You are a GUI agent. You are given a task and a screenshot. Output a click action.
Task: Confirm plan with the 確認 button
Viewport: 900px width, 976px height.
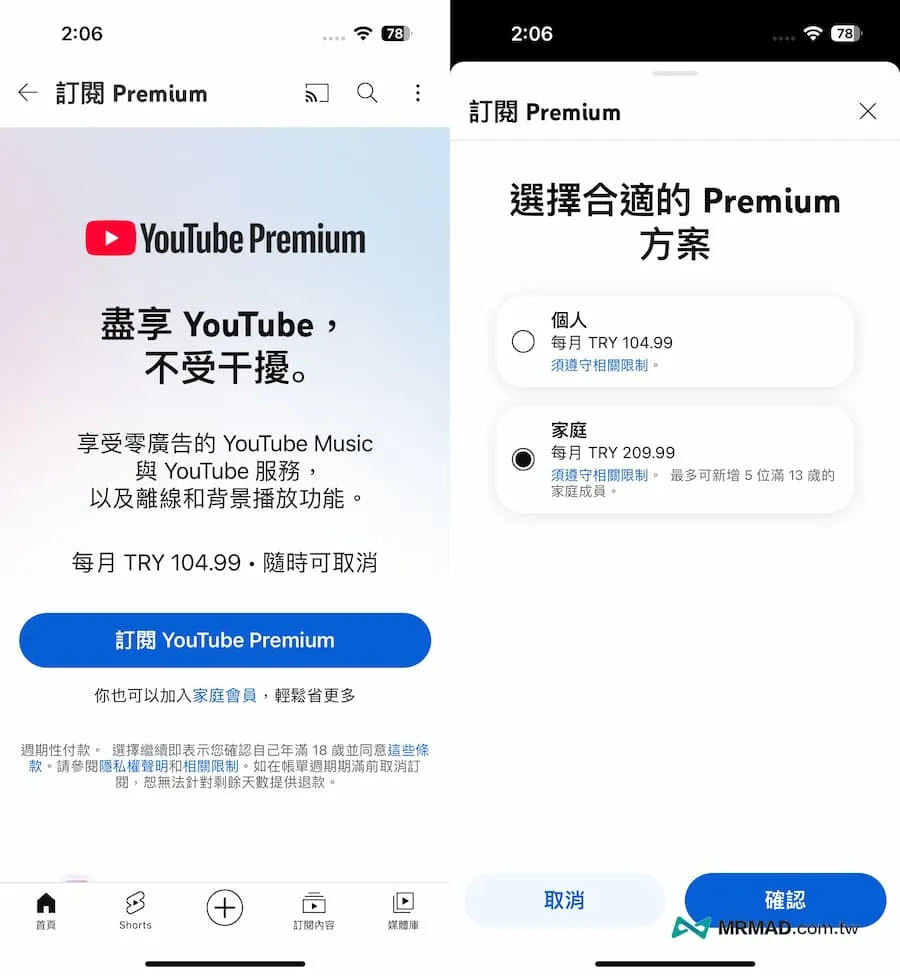pyautogui.click(x=785, y=900)
